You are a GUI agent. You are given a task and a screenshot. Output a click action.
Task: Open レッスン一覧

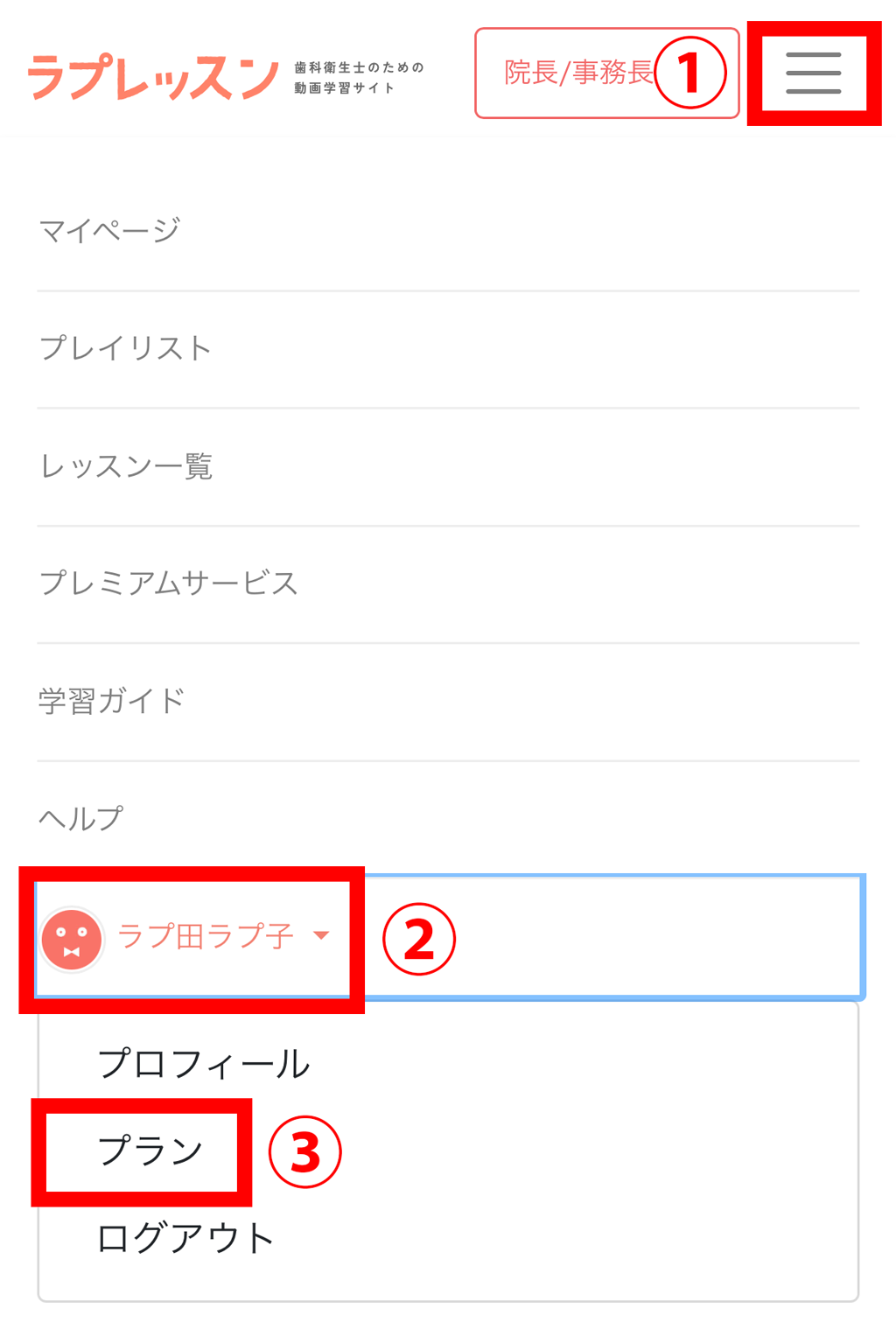[127, 466]
